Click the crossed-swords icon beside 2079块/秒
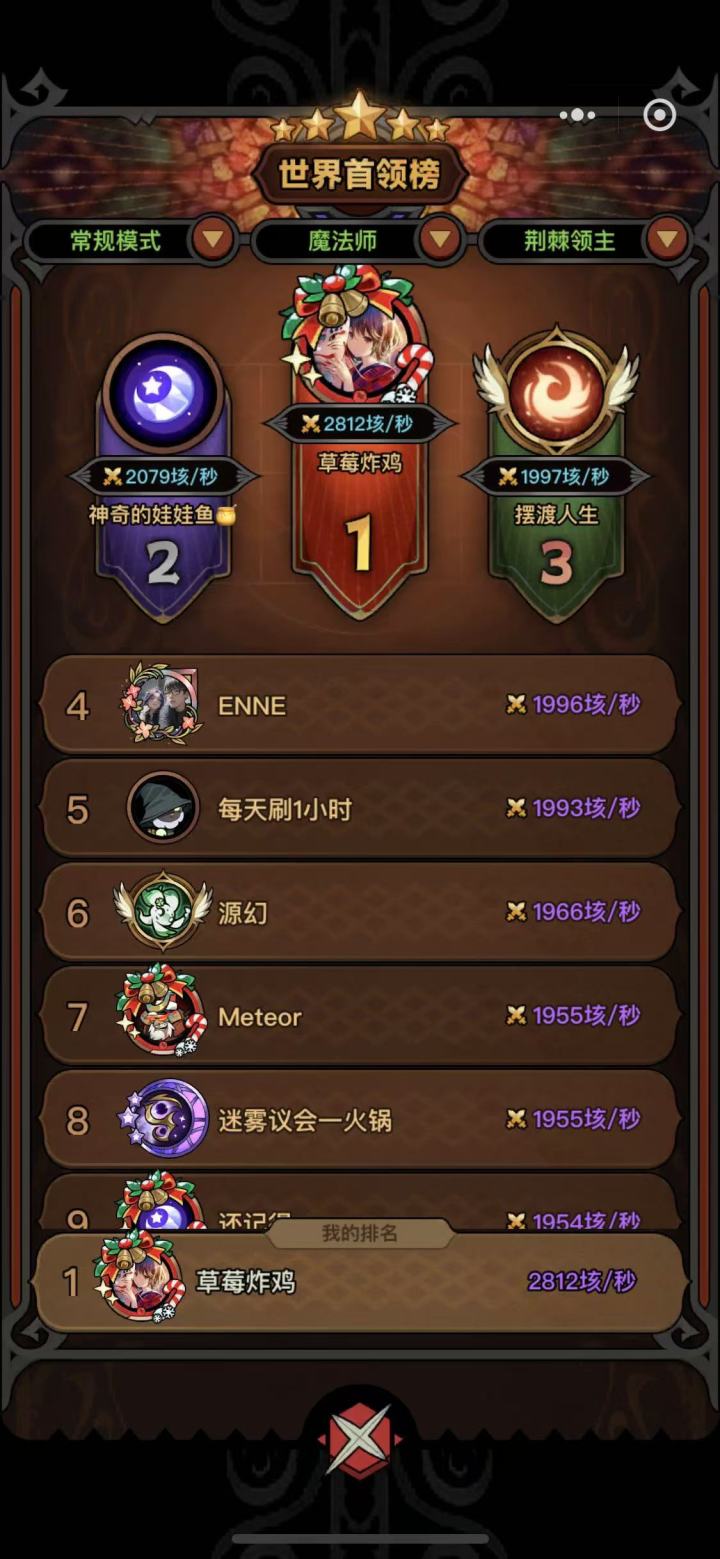The image size is (720, 1559). click(113, 475)
